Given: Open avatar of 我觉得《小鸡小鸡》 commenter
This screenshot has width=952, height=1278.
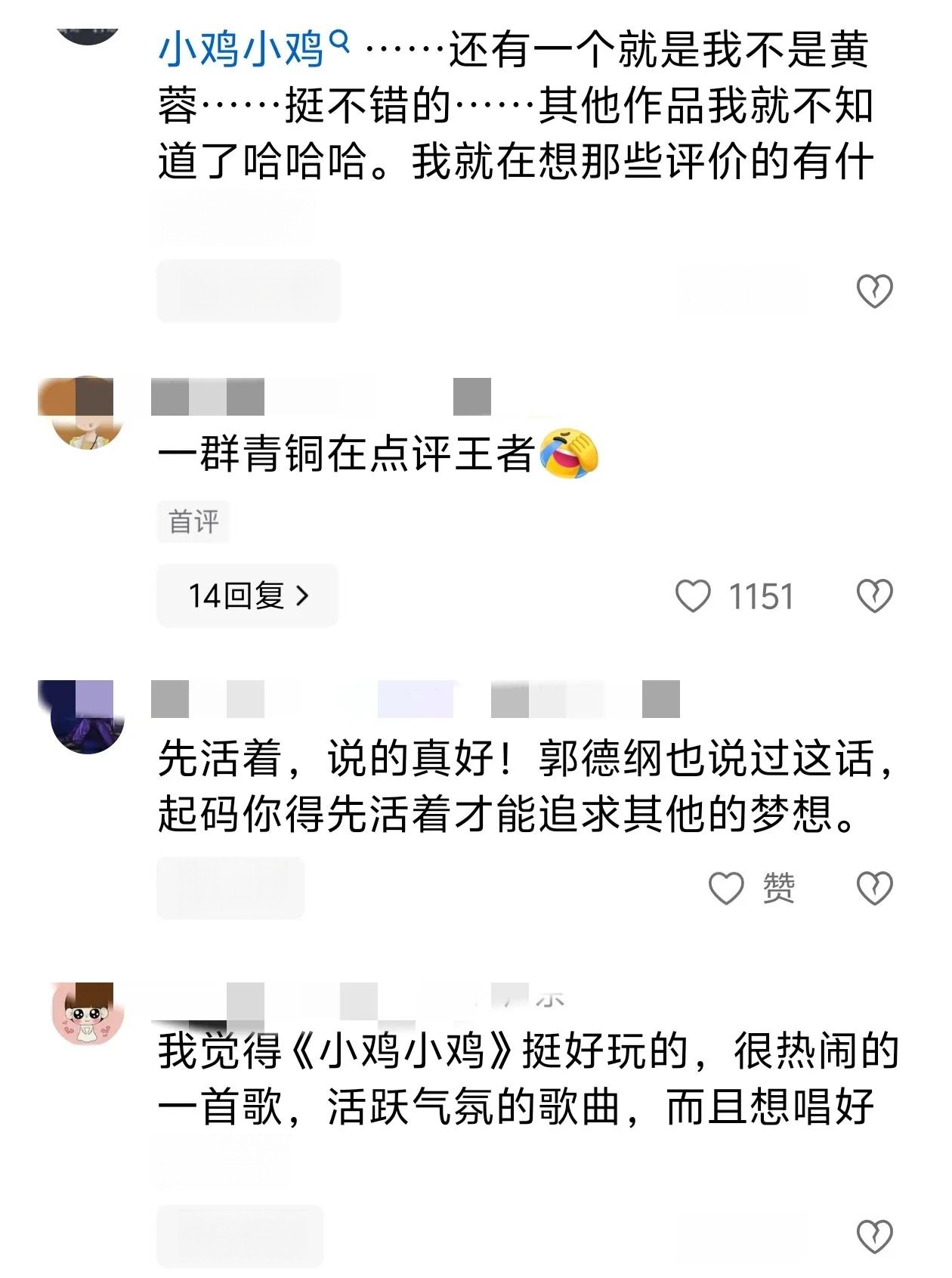Looking at the screenshot, I should pos(87,1013).
